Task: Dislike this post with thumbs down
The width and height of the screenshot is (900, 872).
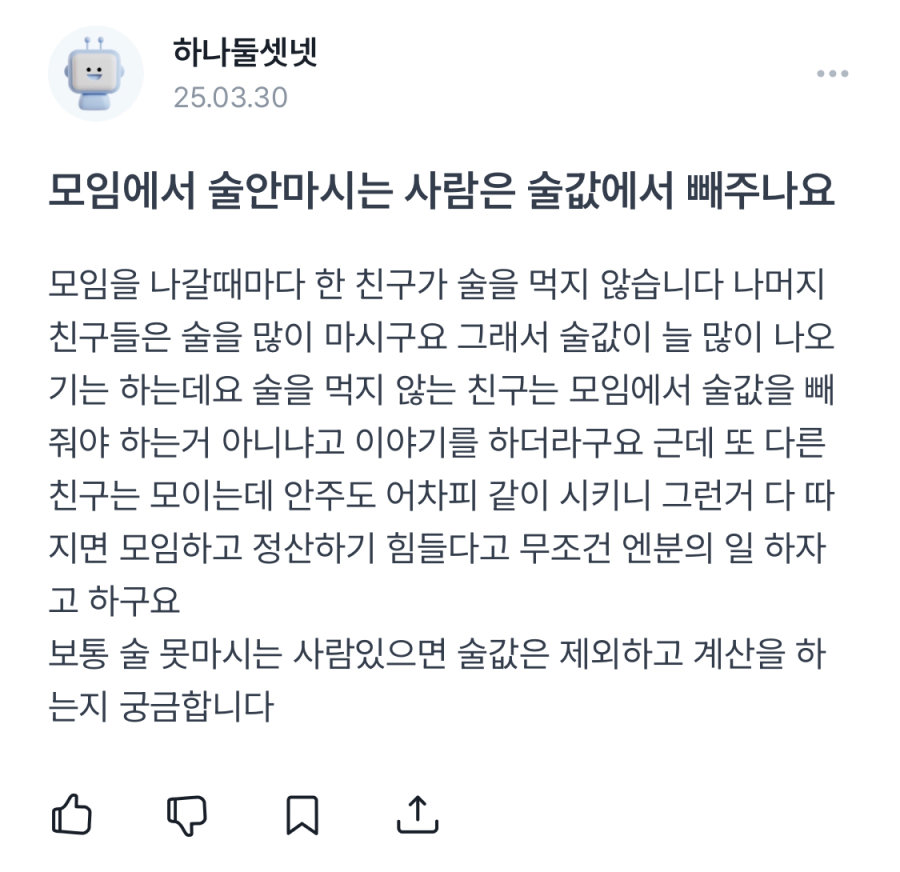Action: tap(186, 815)
